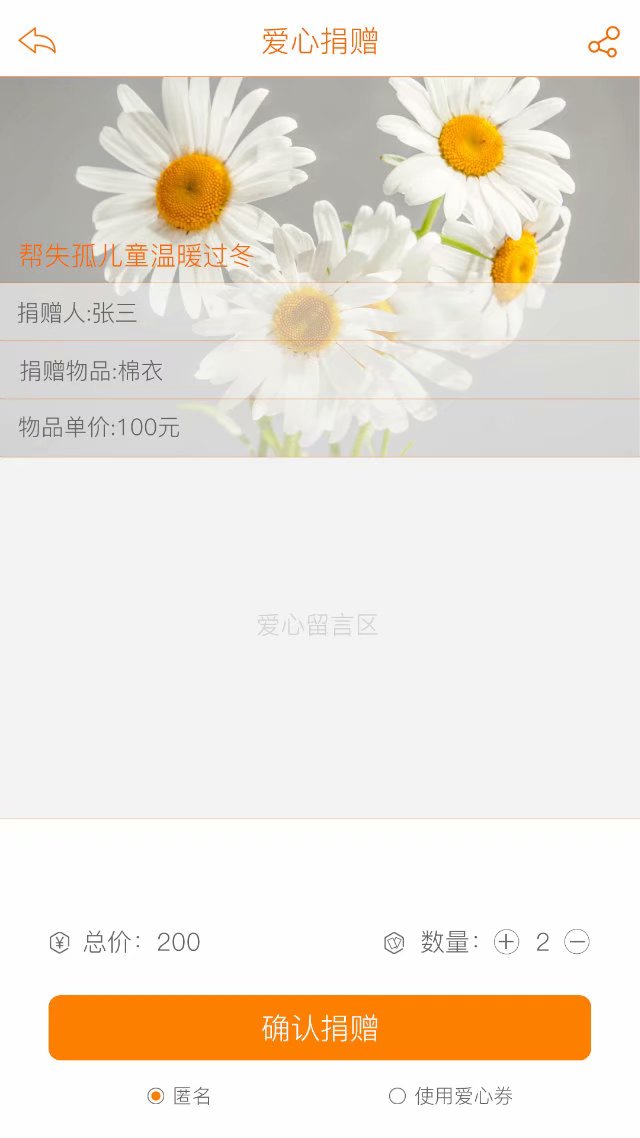Select the 使用爱心券 option
Viewport: 640px width, 1138px height.
click(x=397, y=1096)
